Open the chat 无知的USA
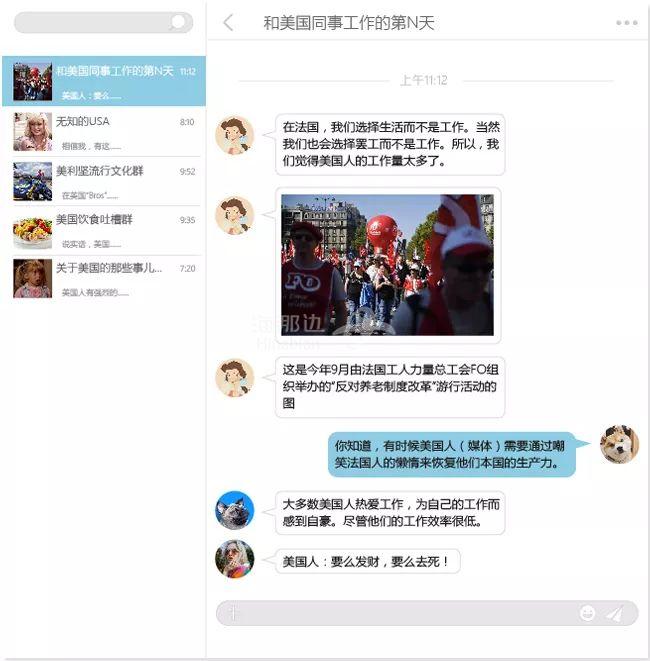The image size is (650, 661). [x=103, y=131]
